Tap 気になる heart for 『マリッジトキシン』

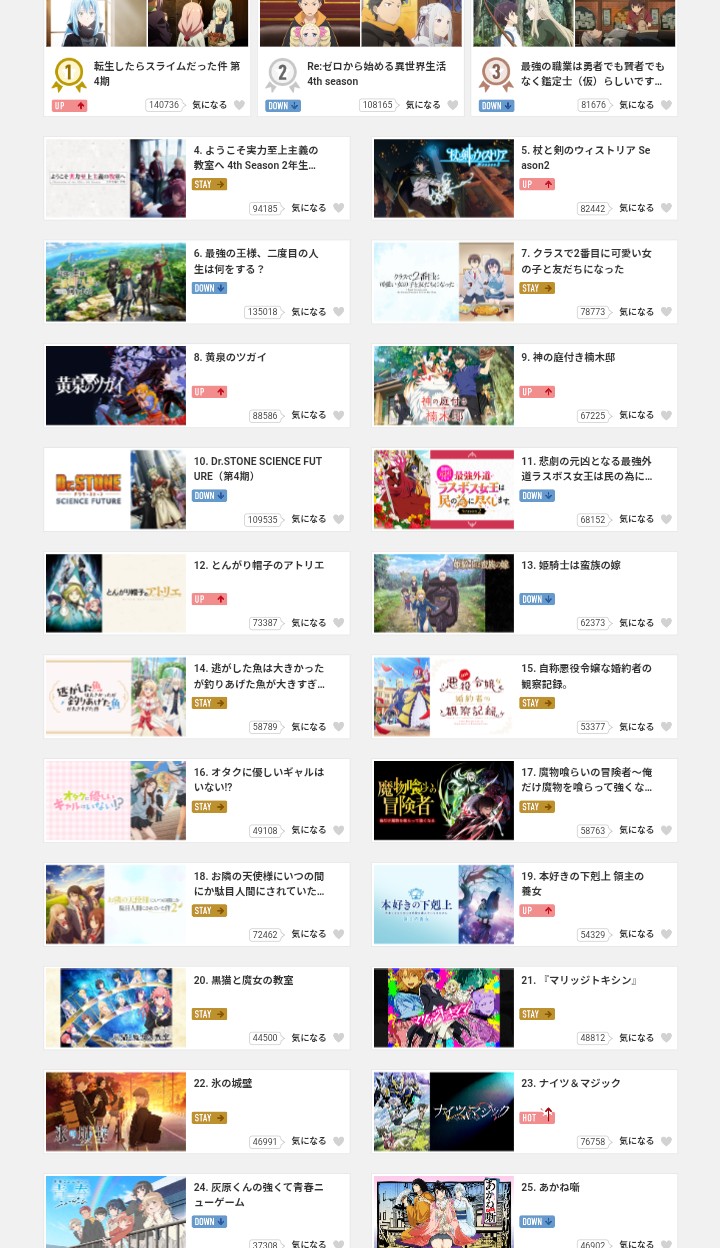(666, 1038)
